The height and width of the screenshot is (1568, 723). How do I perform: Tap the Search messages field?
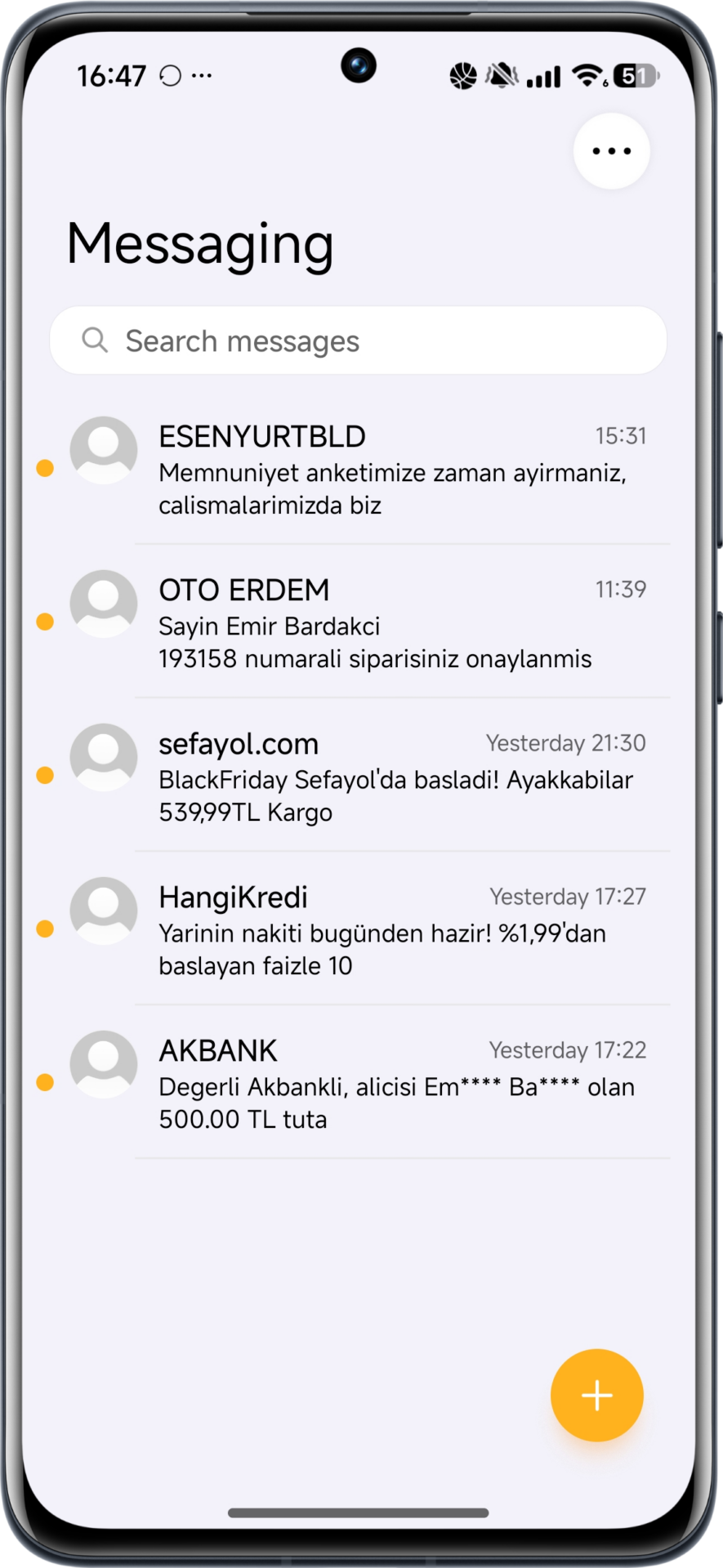click(358, 341)
